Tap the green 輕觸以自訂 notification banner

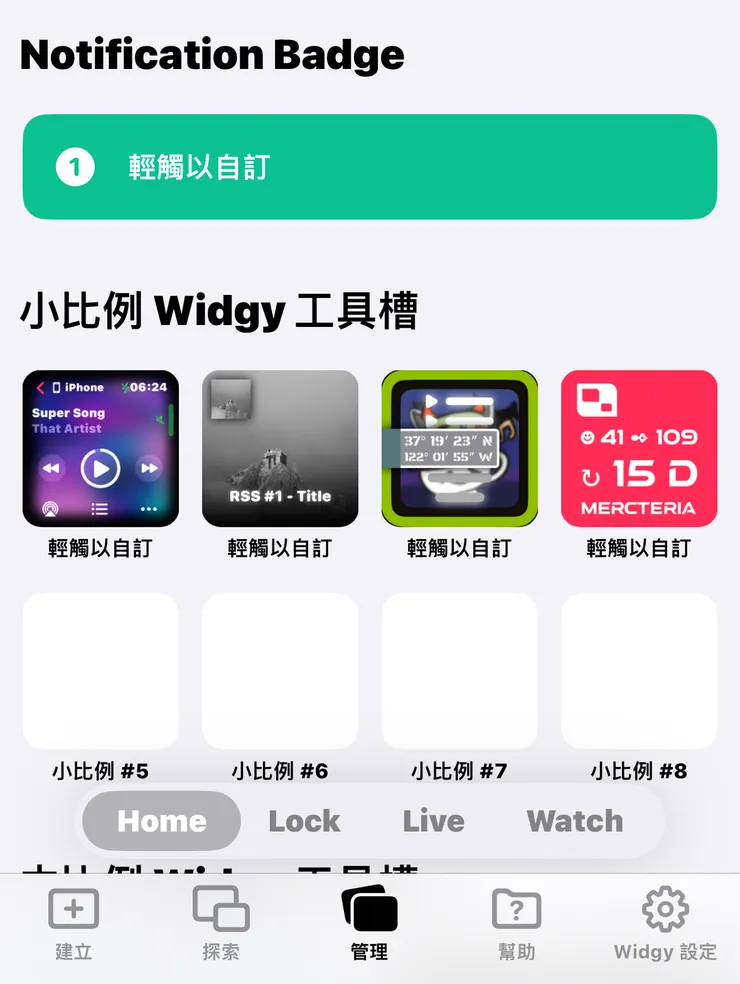[370, 166]
